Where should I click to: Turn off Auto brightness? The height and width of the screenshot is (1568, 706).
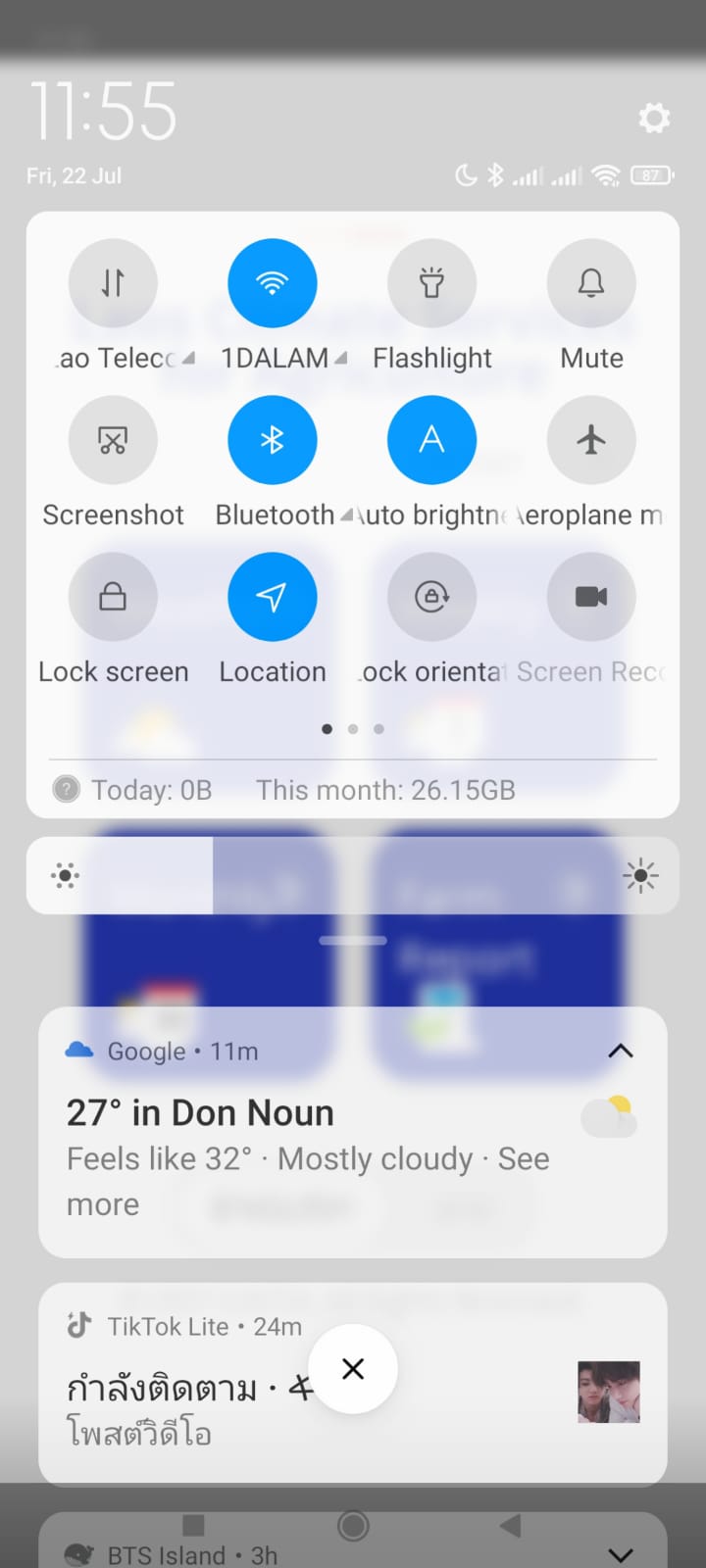[x=431, y=440]
